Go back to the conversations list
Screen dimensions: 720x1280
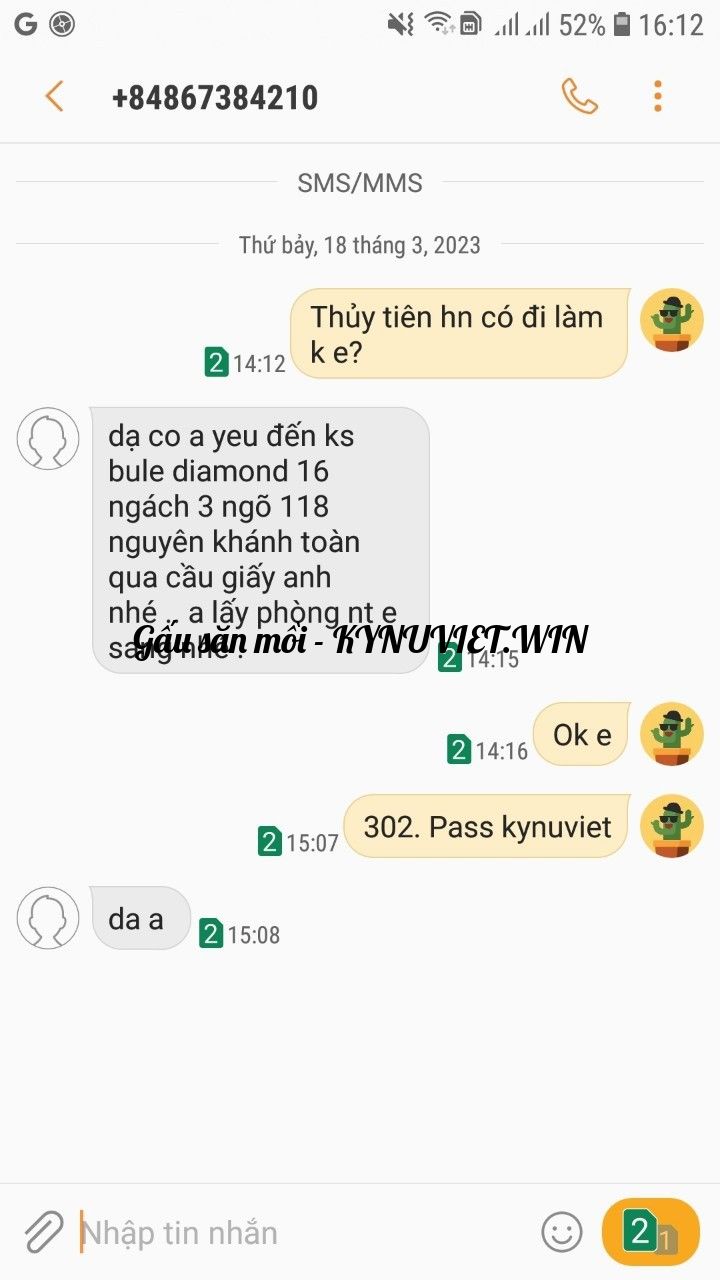tap(54, 97)
